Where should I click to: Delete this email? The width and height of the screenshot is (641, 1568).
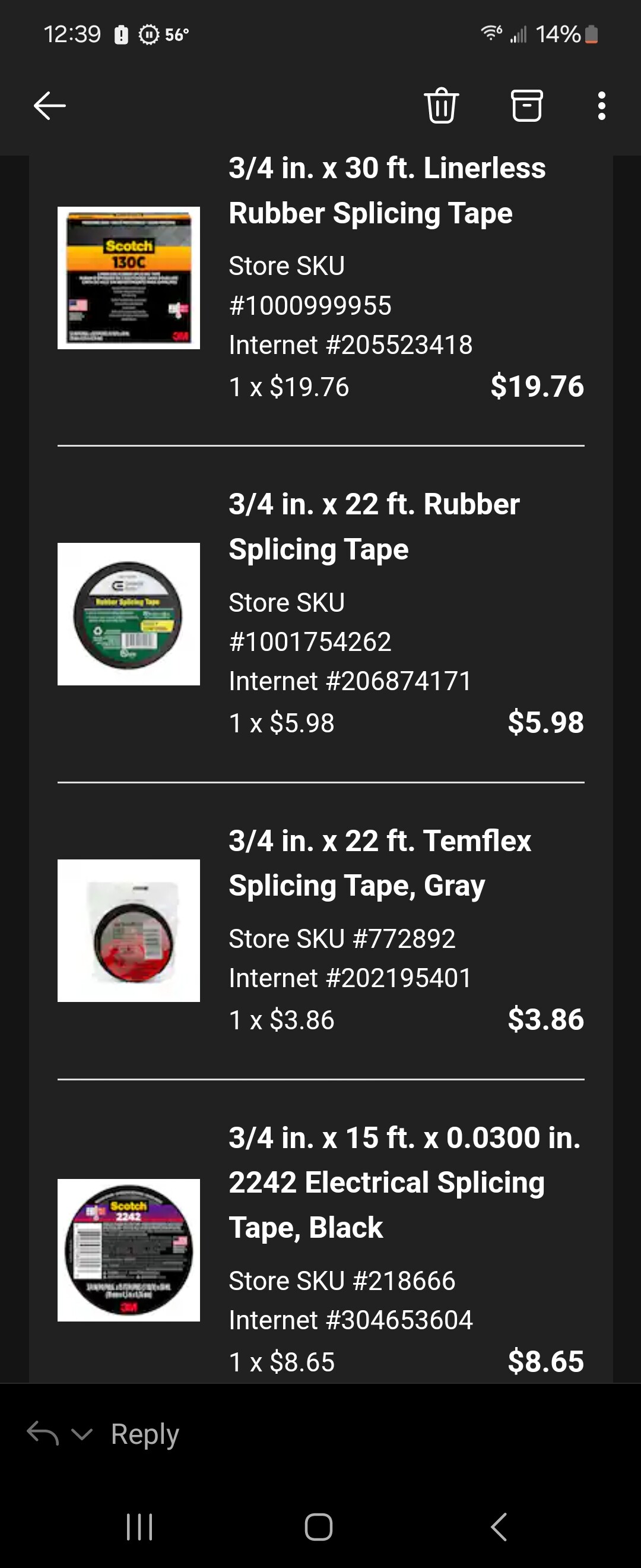441,106
